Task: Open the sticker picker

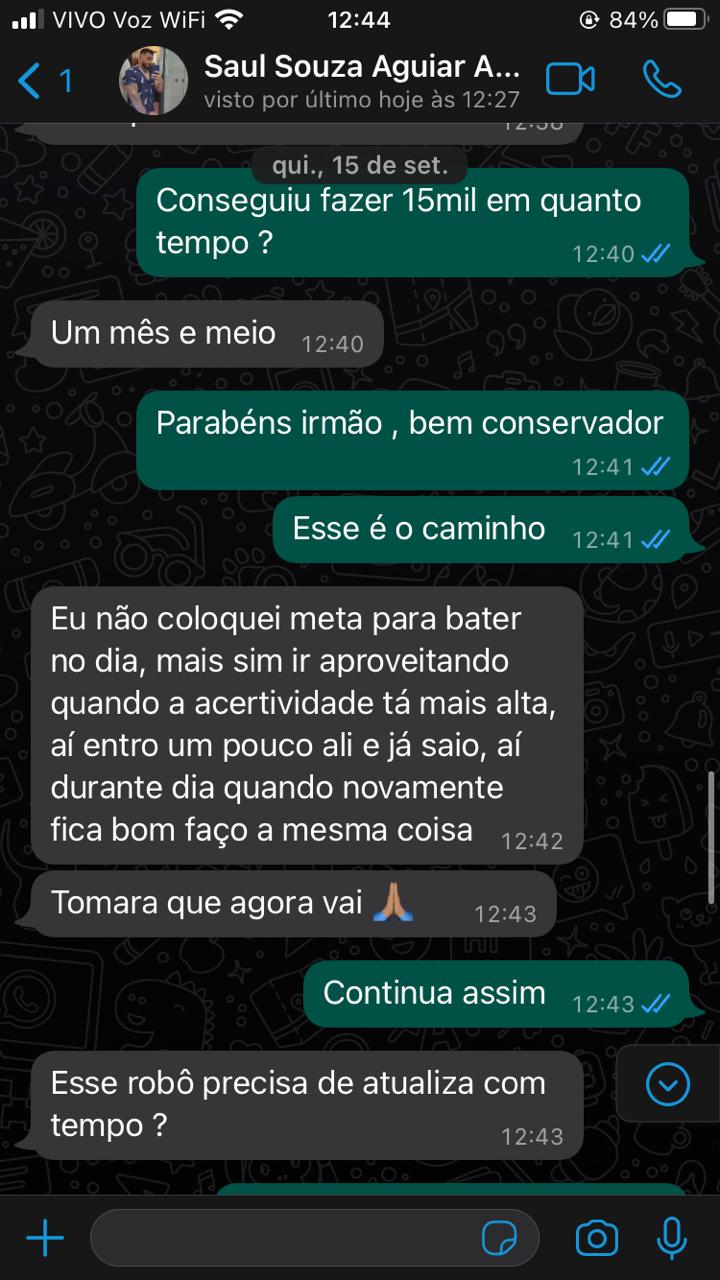Action: click(x=499, y=1239)
